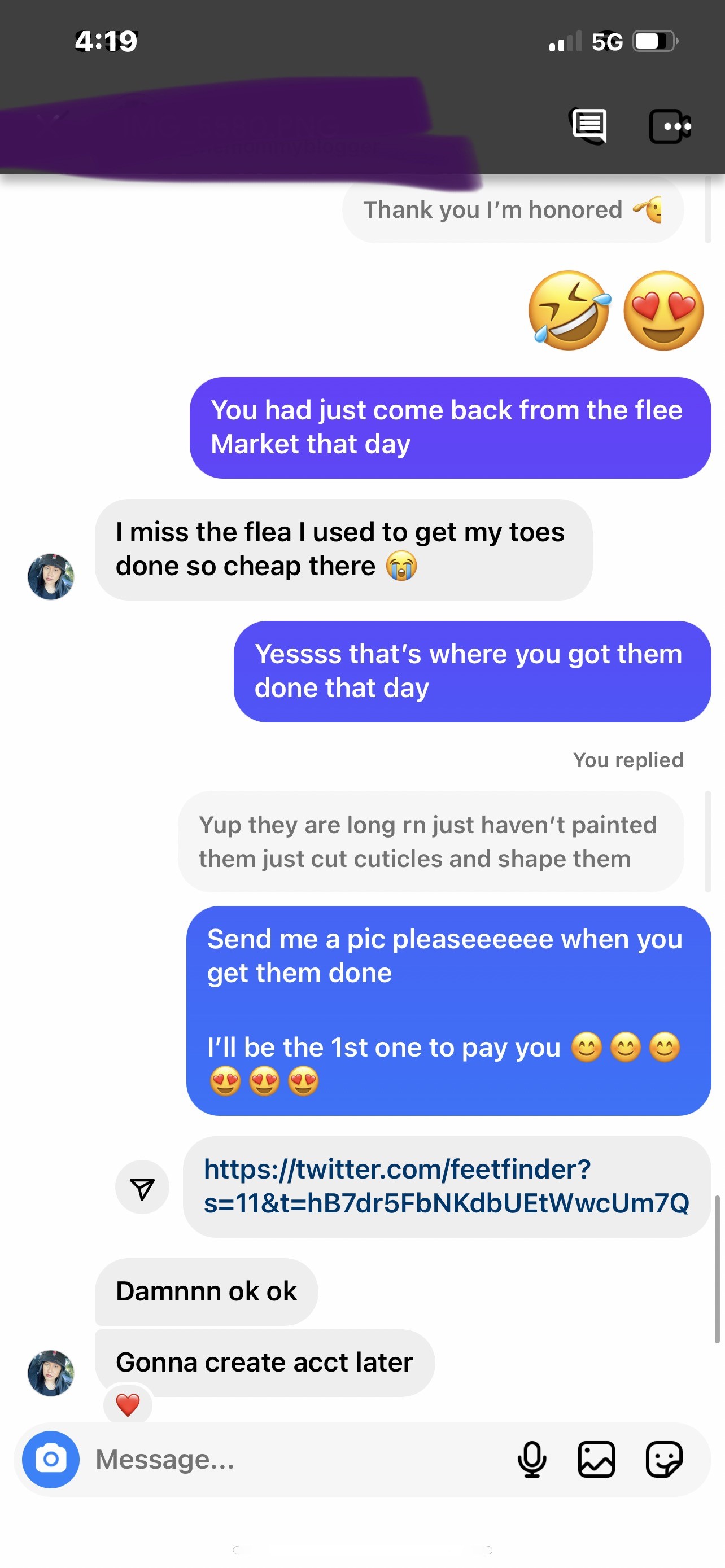725x1568 pixels.
Task: Open the feetfinder Twitter link
Action: (446, 1186)
